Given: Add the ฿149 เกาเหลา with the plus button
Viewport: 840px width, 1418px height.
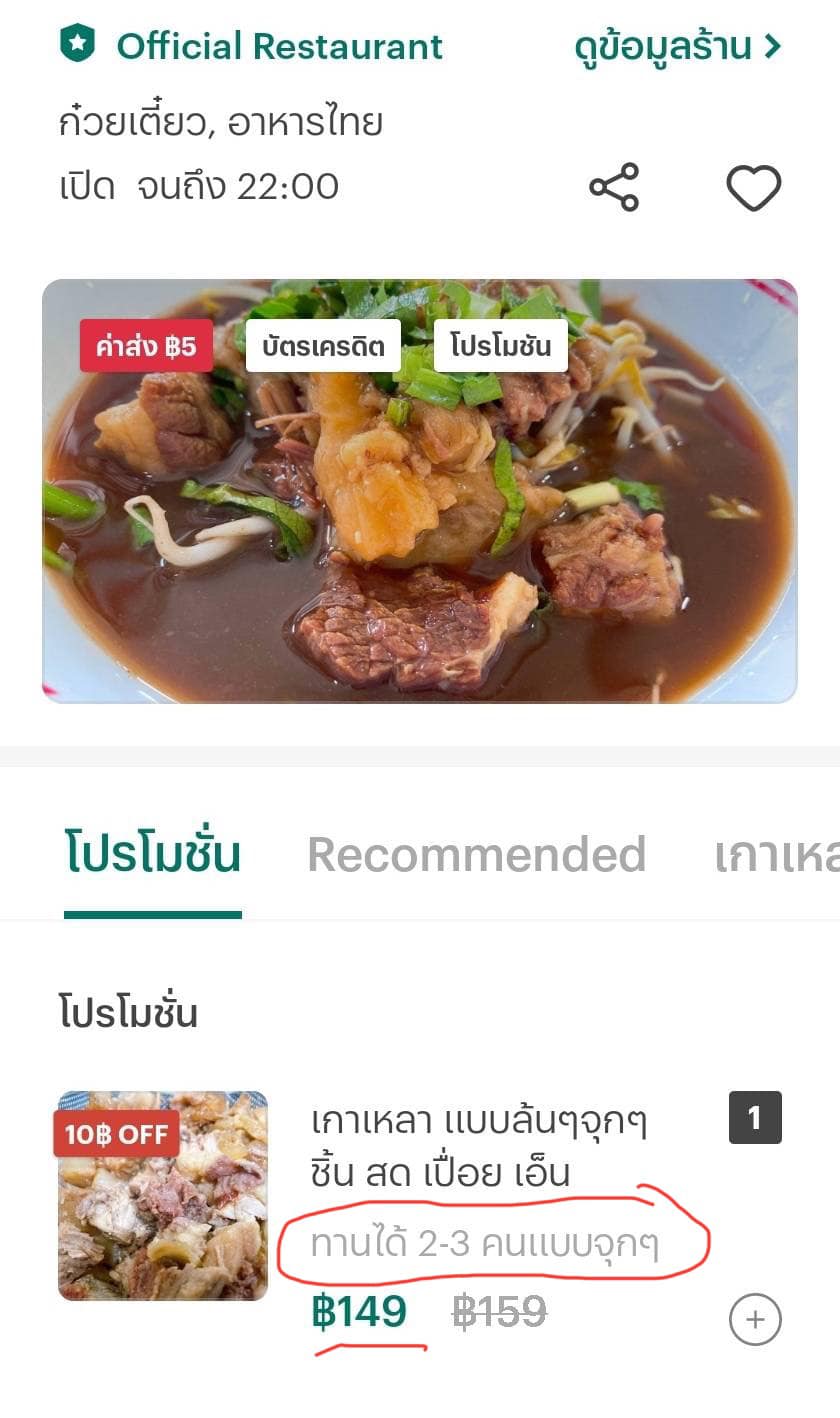Looking at the screenshot, I should pyautogui.click(x=755, y=1320).
